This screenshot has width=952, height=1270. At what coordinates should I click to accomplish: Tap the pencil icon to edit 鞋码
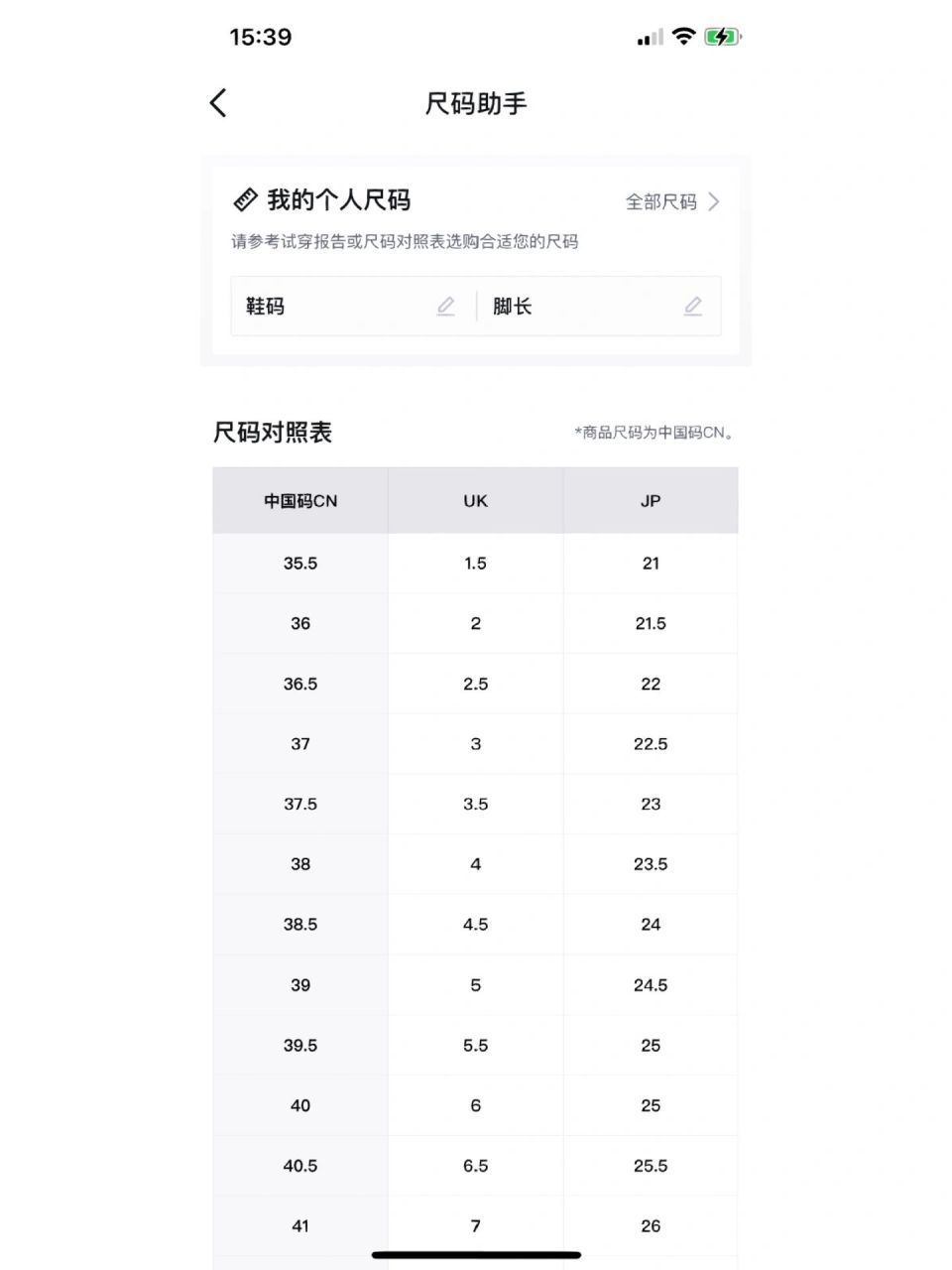tap(444, 307)
